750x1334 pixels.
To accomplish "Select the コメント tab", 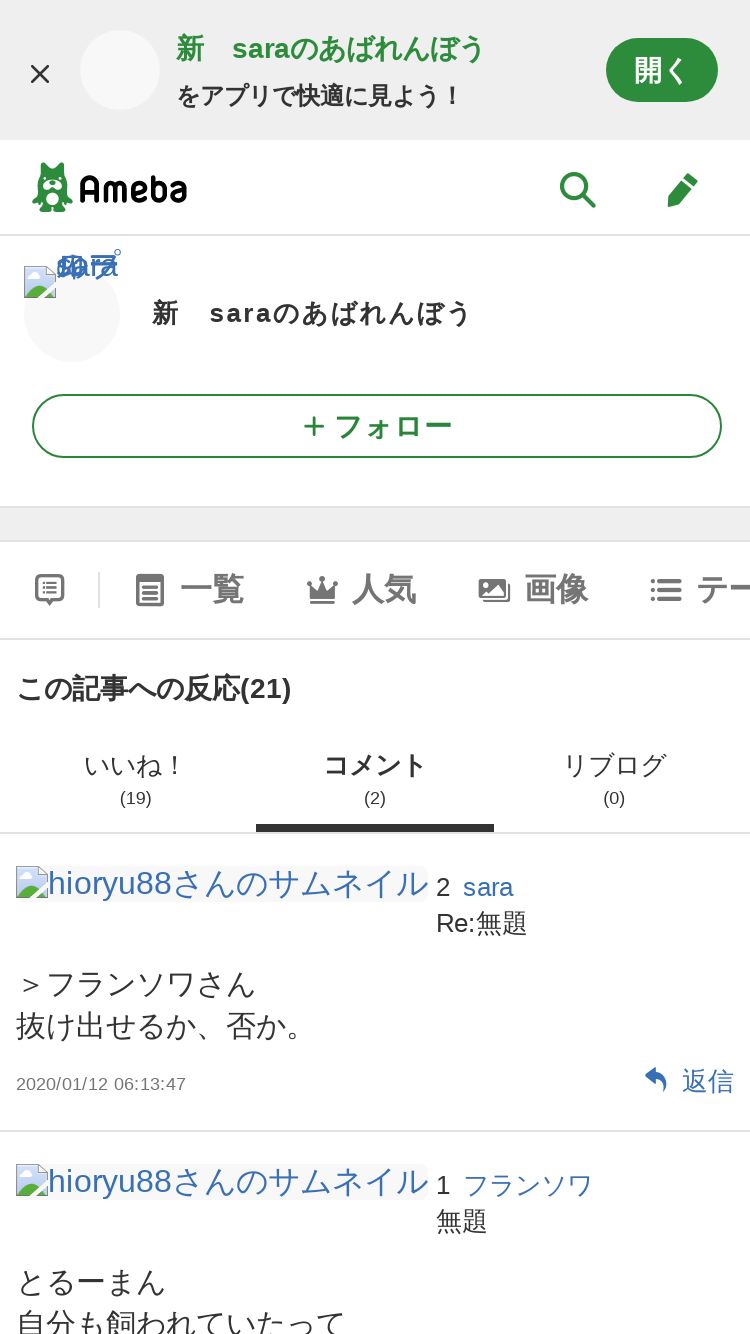I will [x=375, y=779].
